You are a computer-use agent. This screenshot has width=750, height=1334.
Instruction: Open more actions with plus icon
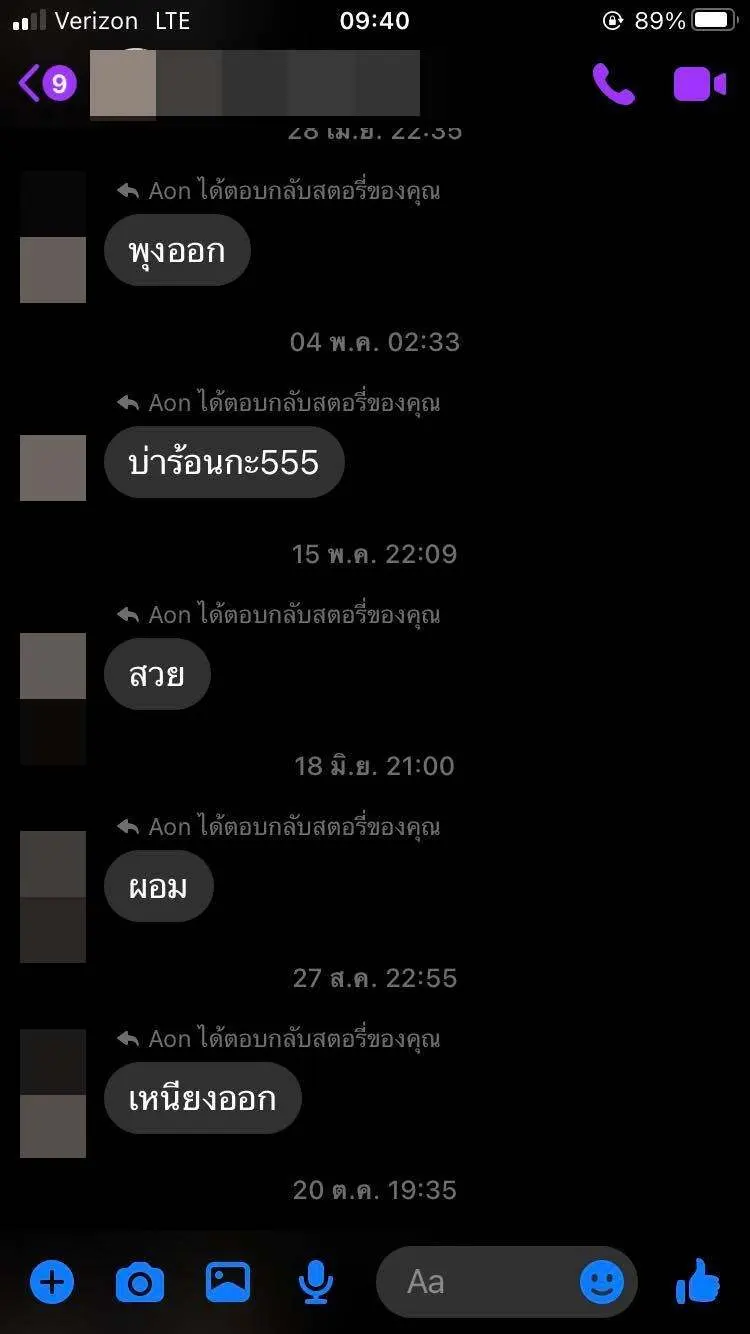[52, 1281]
